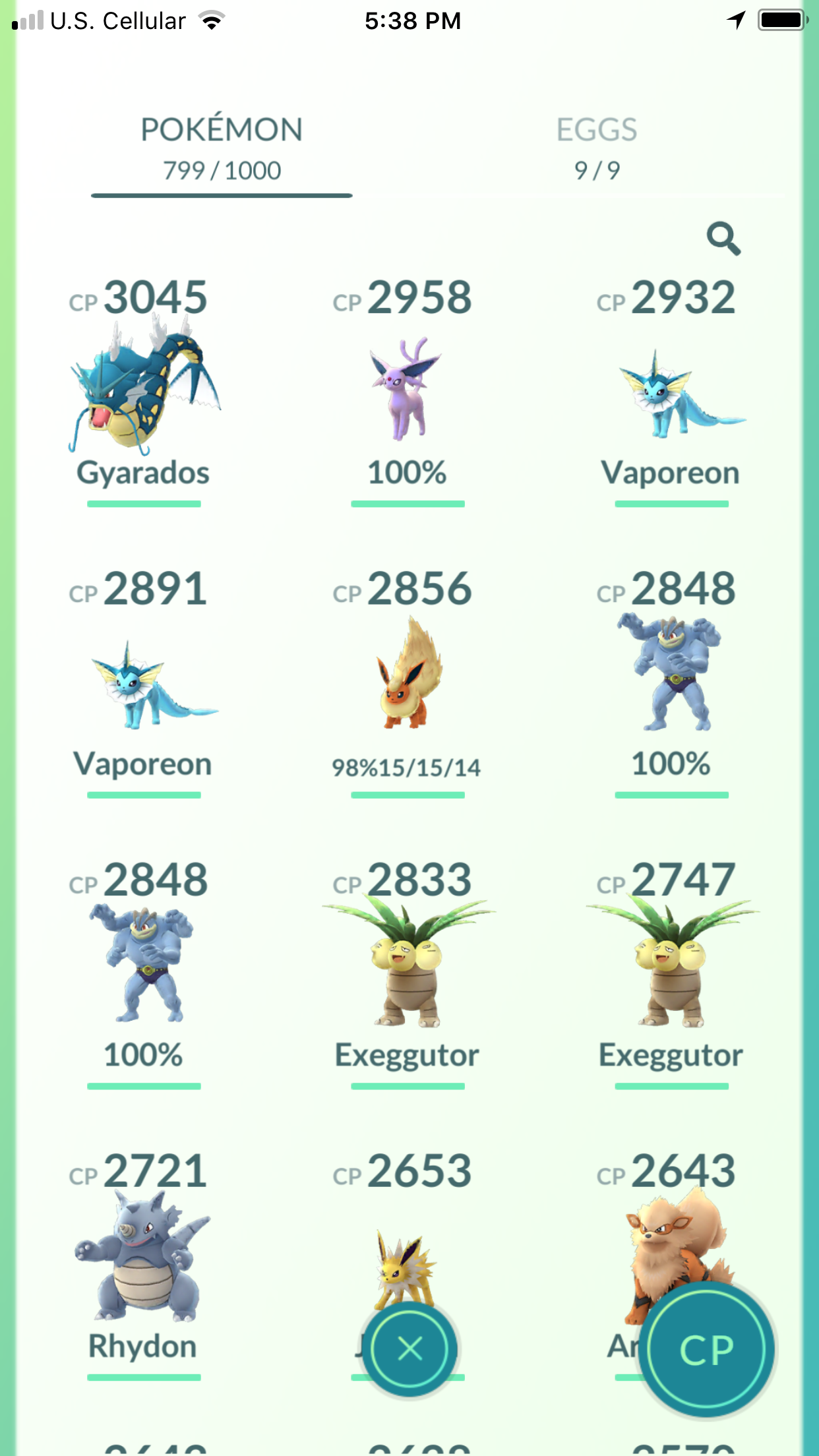Close the Pokémon list with X button
Screen dimensions: 819x1456
(410, 1349)
